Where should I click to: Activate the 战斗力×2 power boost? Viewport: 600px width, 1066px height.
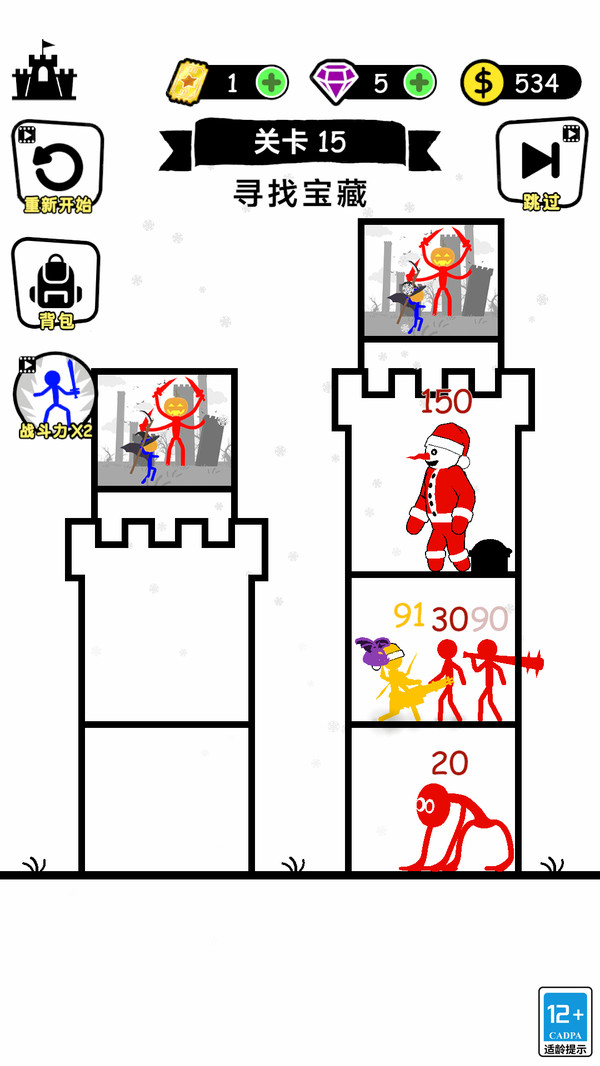coord(55,397)
